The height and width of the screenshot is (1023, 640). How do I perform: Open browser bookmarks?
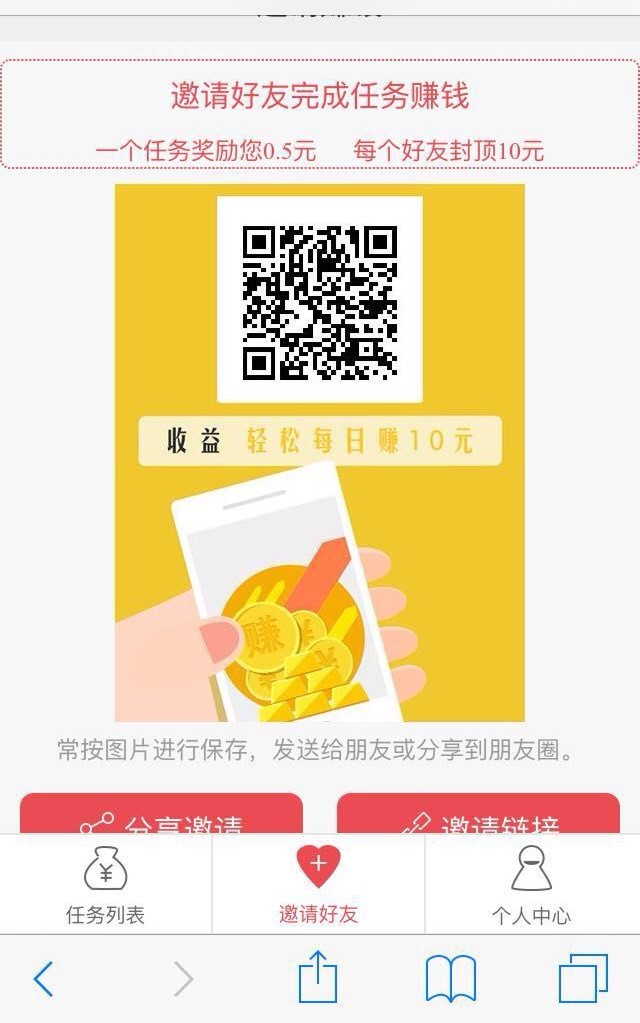click(x=451, y=979)
